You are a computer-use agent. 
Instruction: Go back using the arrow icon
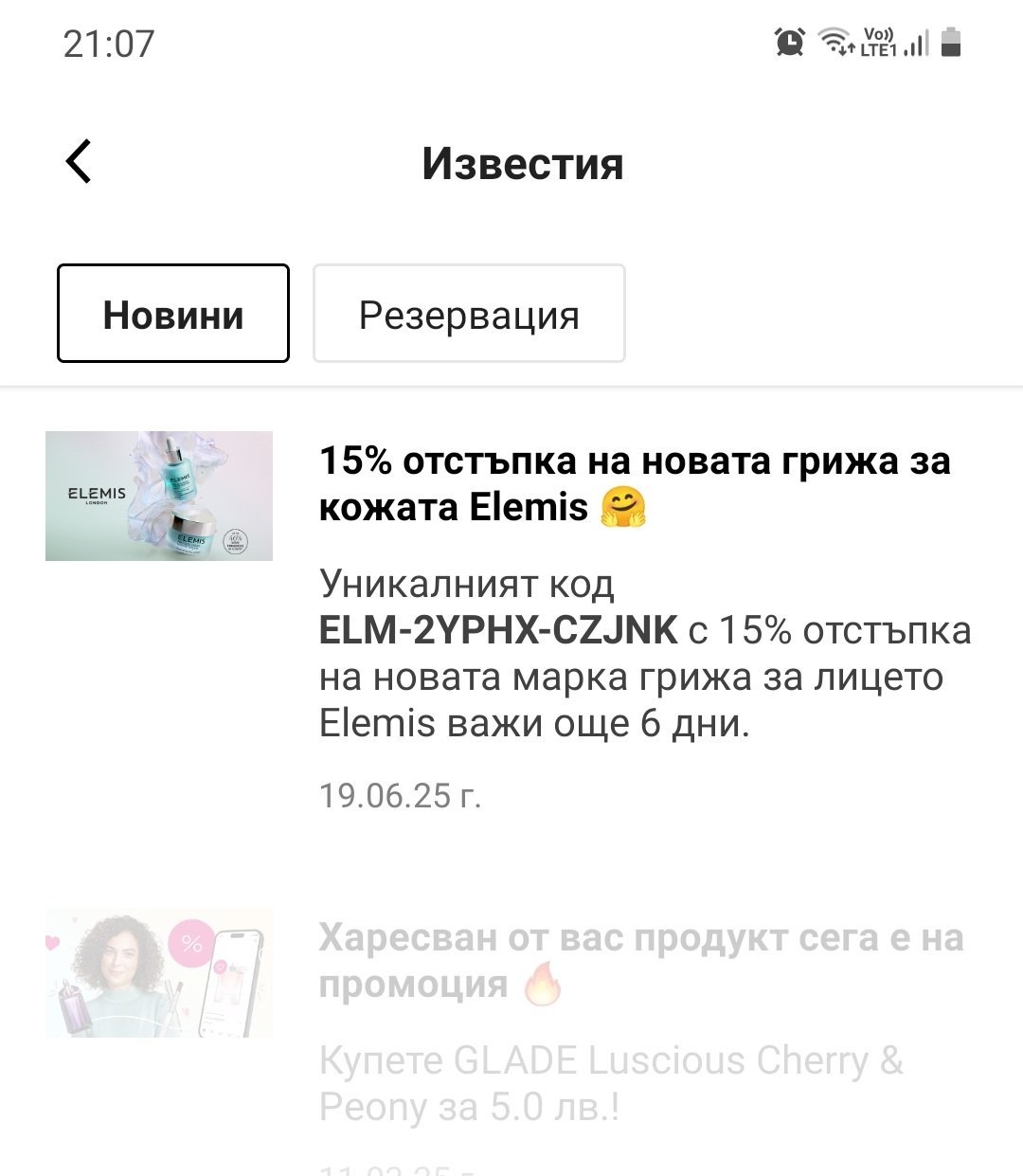(x=79, y=161)
